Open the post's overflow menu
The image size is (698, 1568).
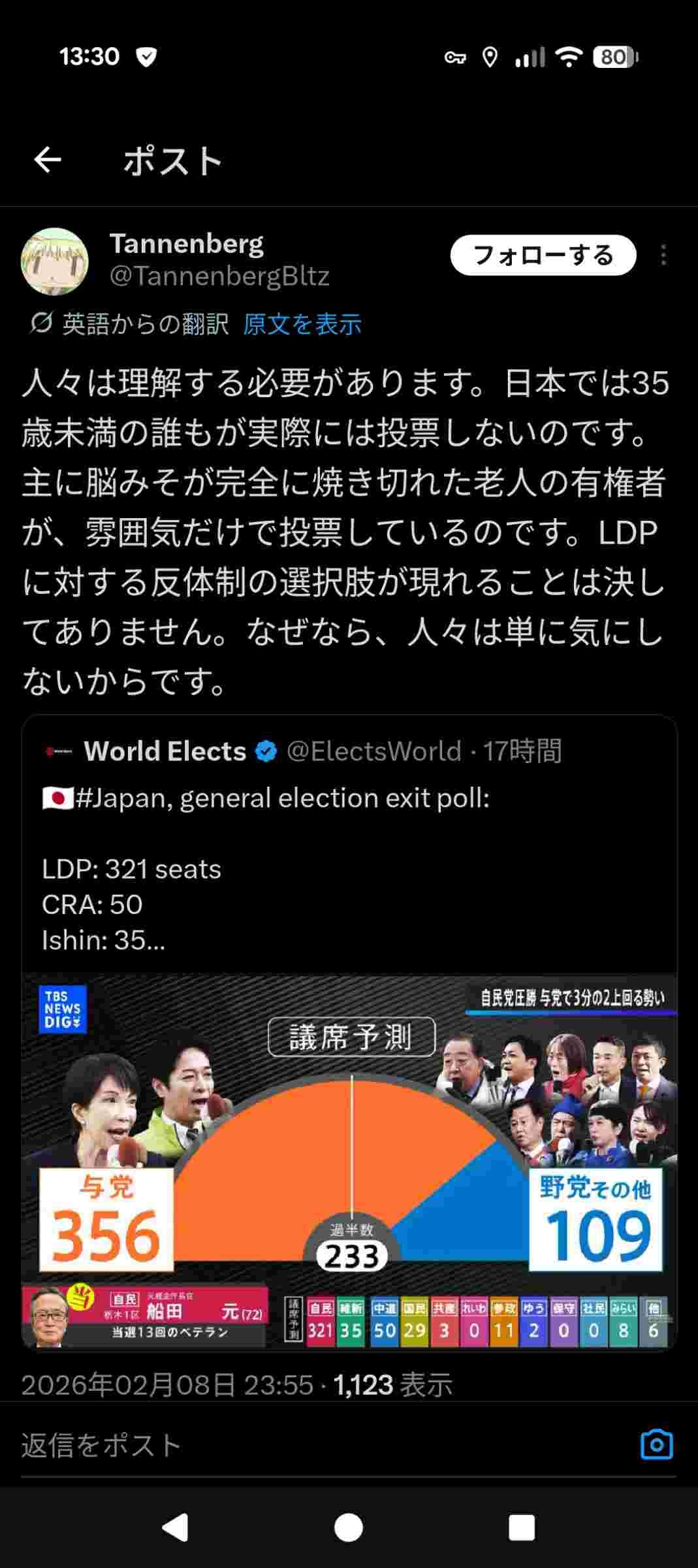[x=663, y=255]
